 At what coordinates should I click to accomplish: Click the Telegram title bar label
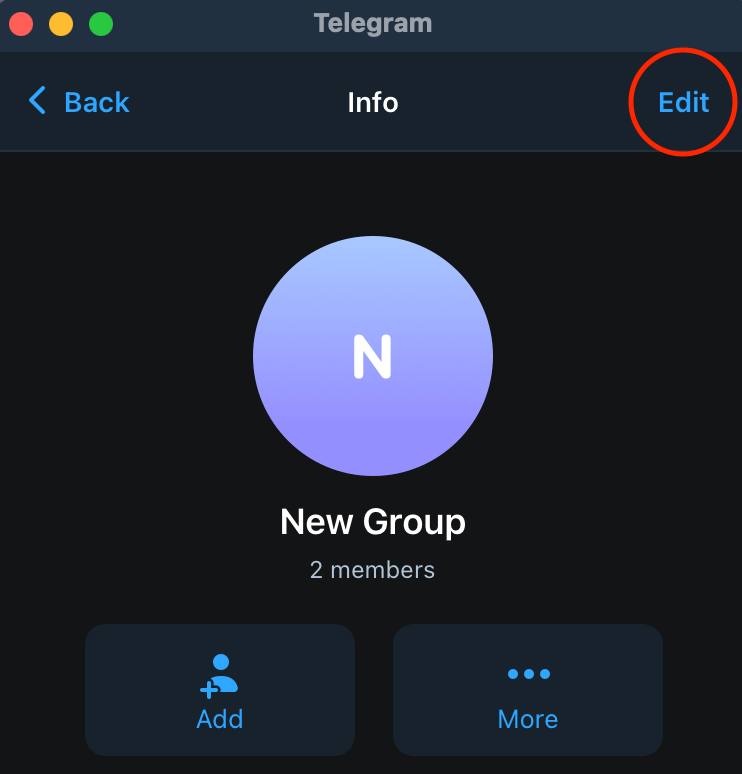(372, 22)
